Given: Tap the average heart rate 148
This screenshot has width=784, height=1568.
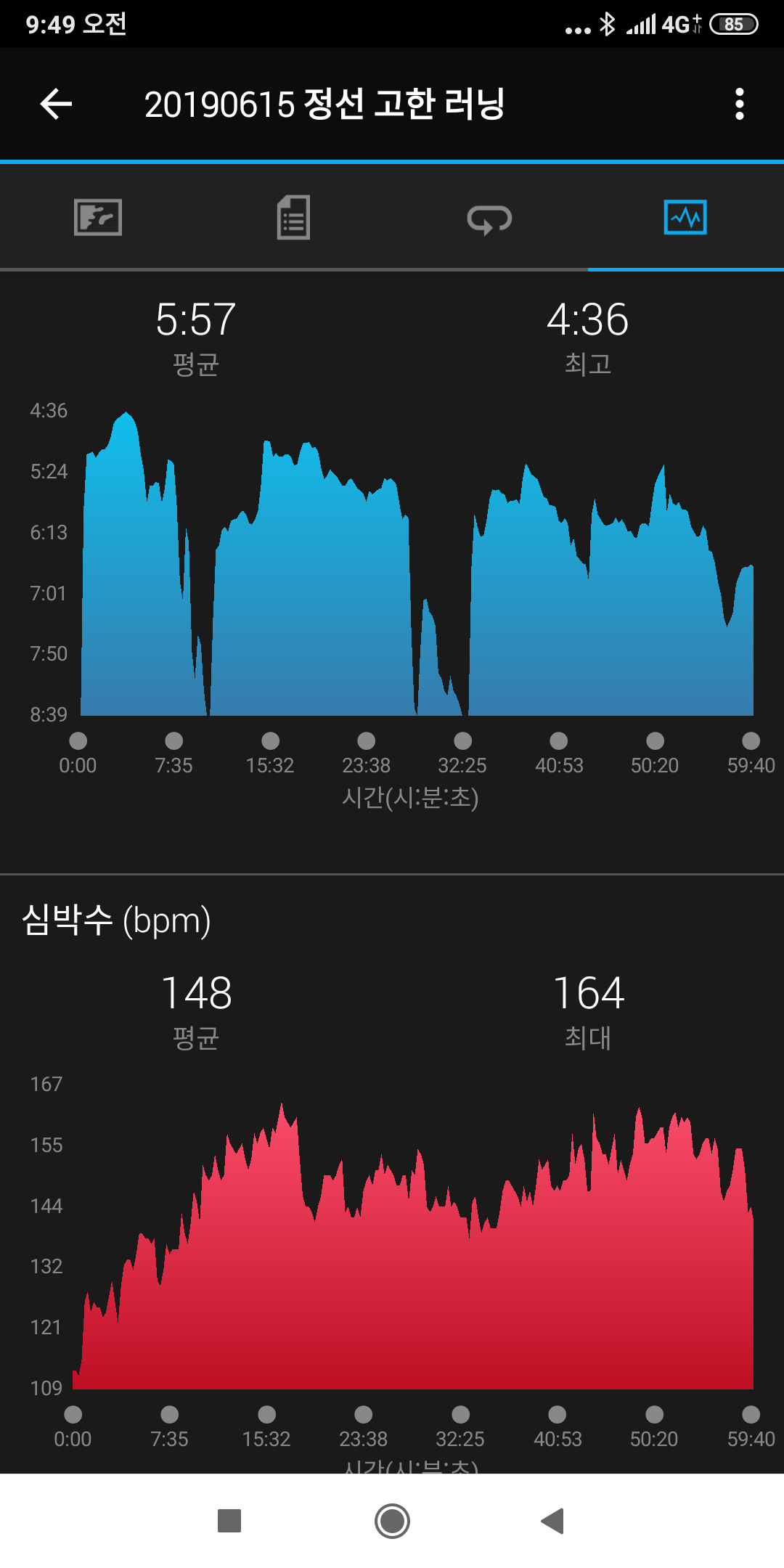Looking at the screenshot, I should (197, 992).
